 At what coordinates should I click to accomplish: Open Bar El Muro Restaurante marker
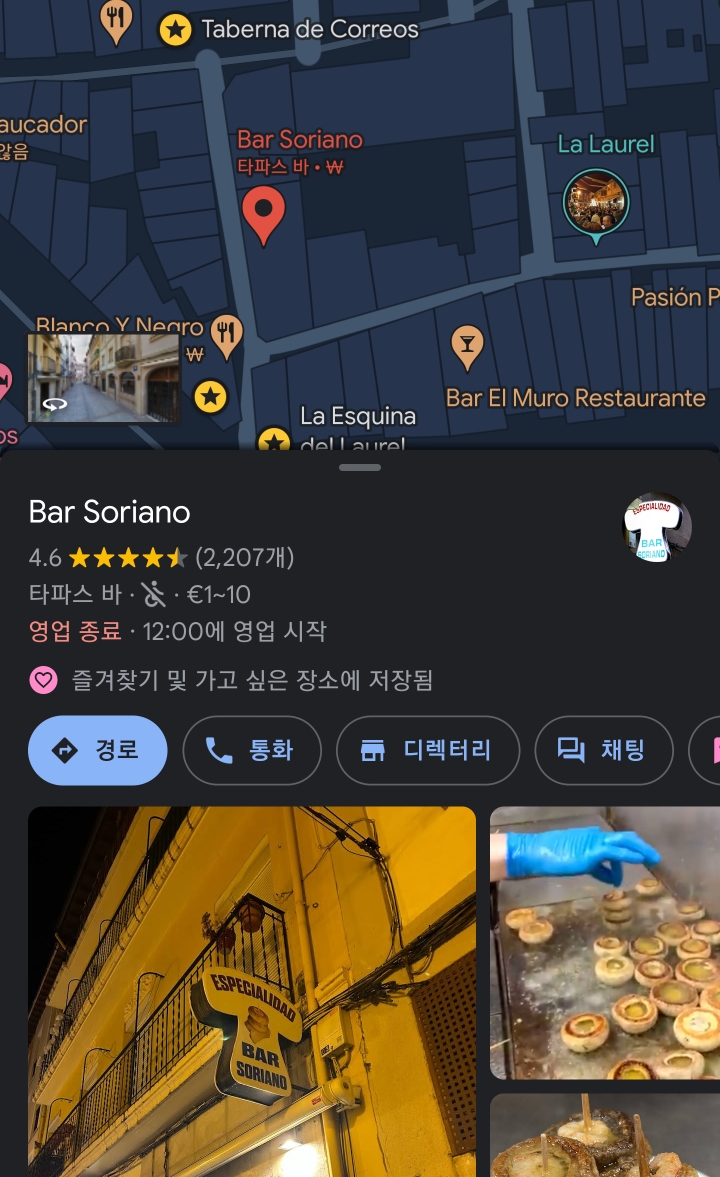(x=467, y=348)
